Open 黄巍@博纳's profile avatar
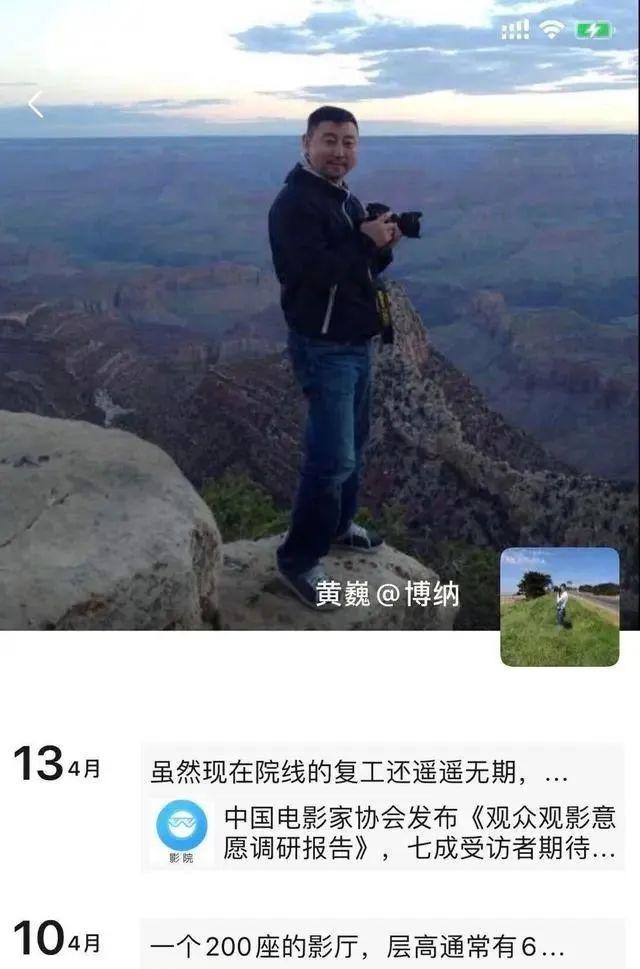This screenshot has width=640, height=969. [559, 607]
